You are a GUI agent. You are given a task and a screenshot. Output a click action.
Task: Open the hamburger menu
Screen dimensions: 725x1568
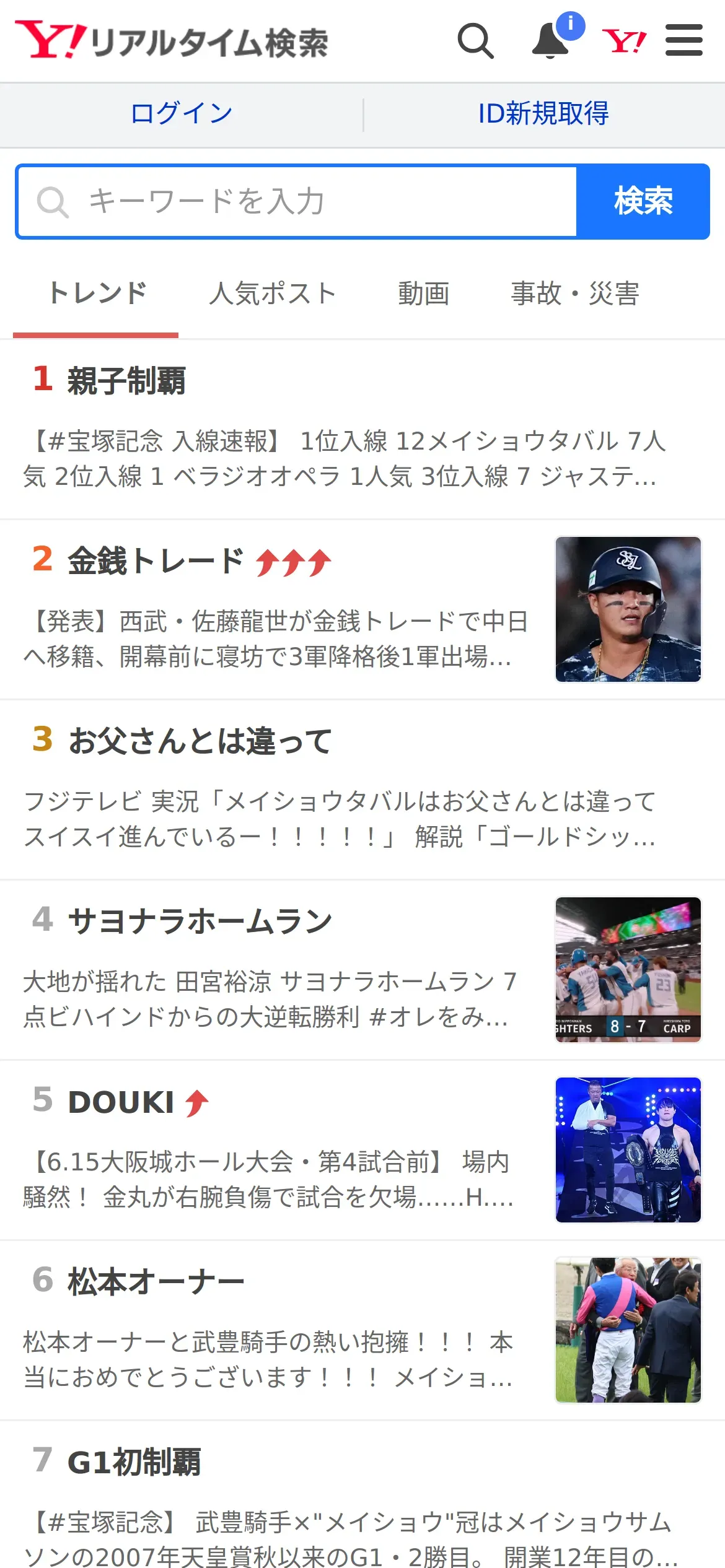click(683, 41)
